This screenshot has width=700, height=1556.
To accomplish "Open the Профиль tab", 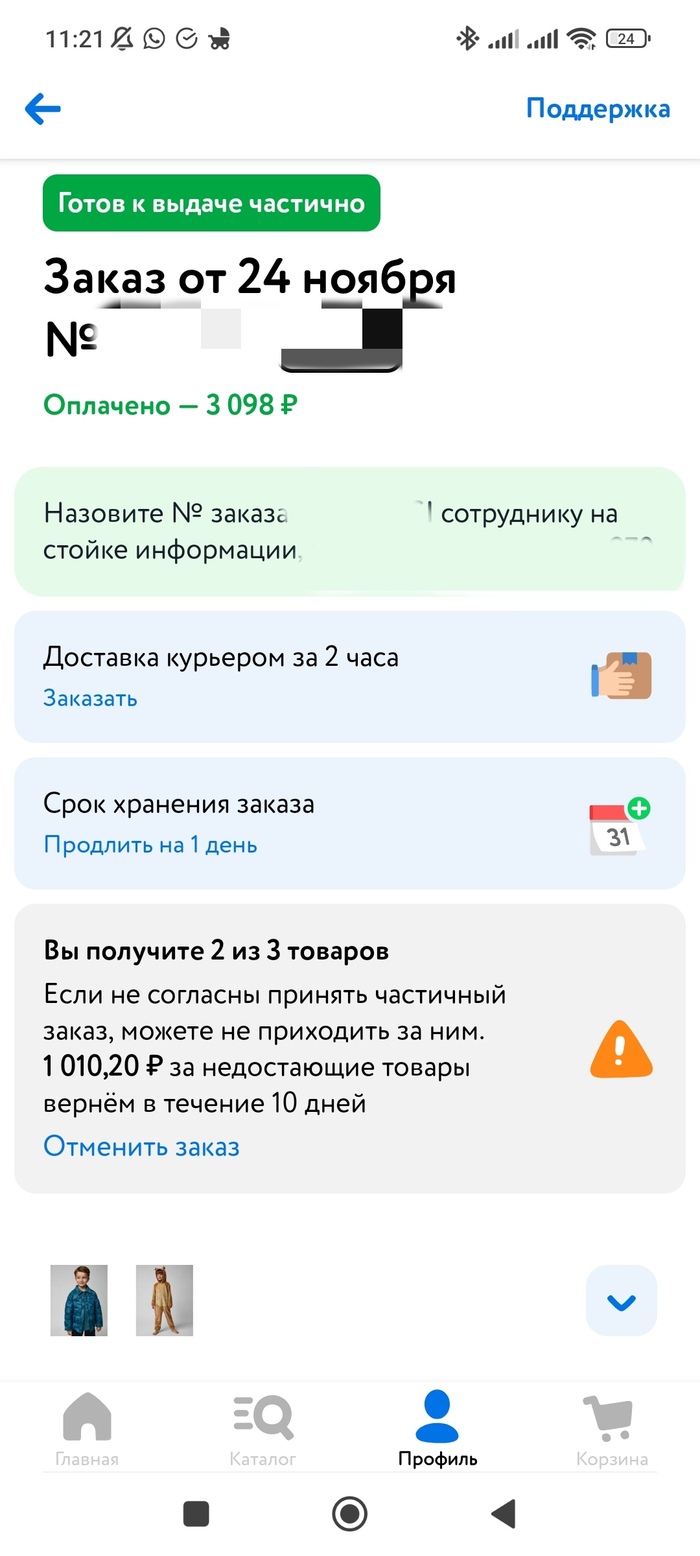I will click(437, 1430).
